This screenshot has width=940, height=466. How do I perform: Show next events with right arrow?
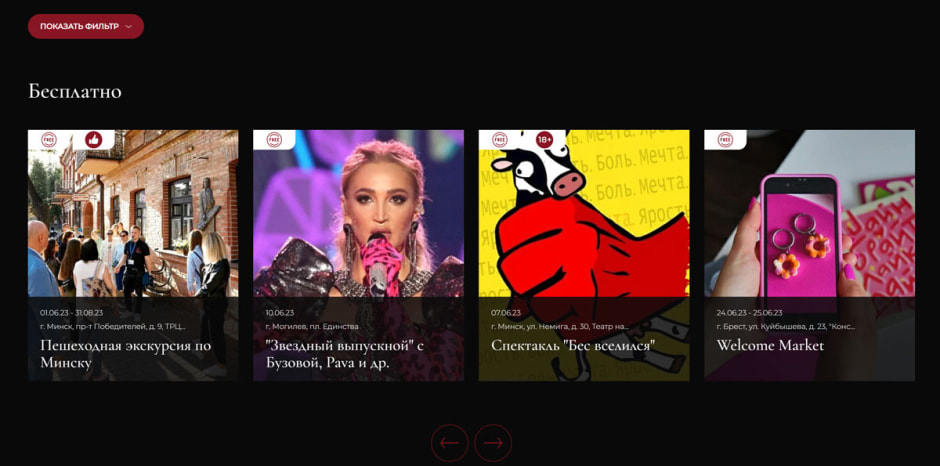(x=493, y=443)
